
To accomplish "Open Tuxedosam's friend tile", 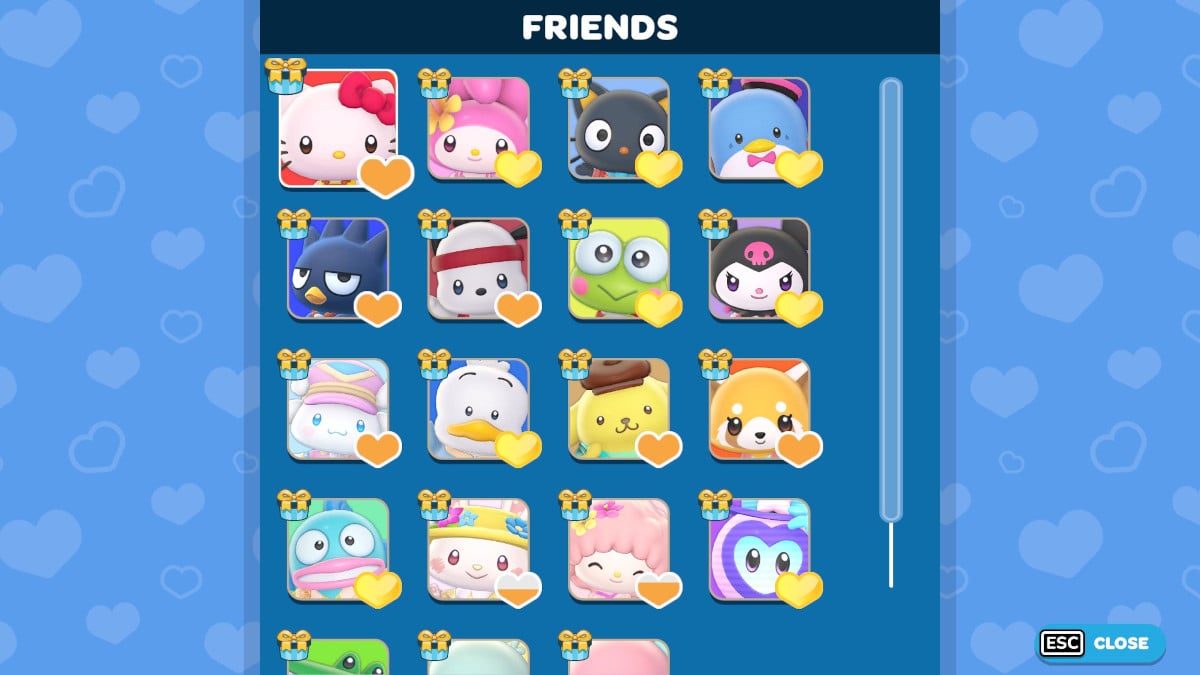I will [759, 128].
